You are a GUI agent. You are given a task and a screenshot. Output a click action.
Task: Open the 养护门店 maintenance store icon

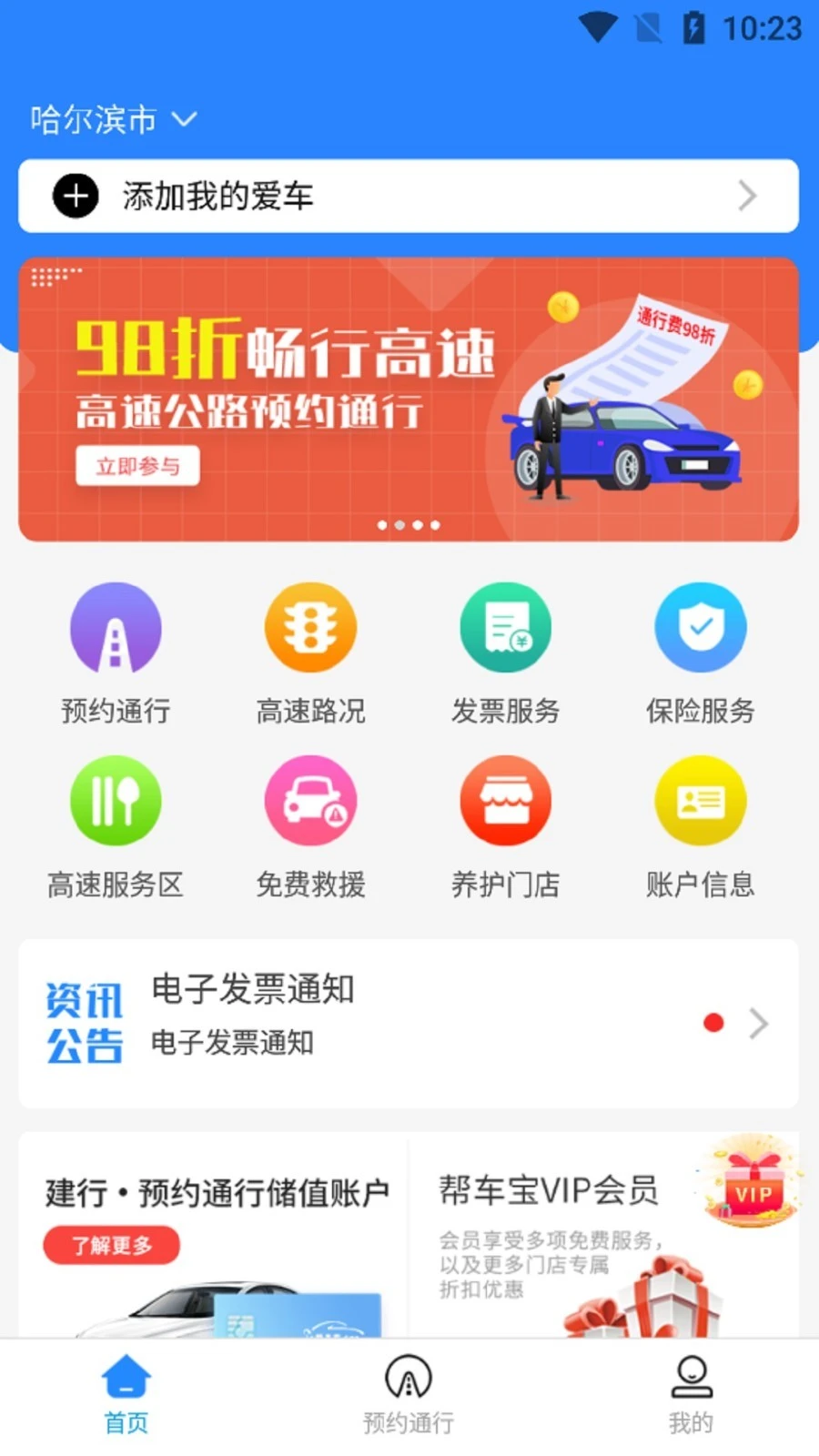pos(506,801)
